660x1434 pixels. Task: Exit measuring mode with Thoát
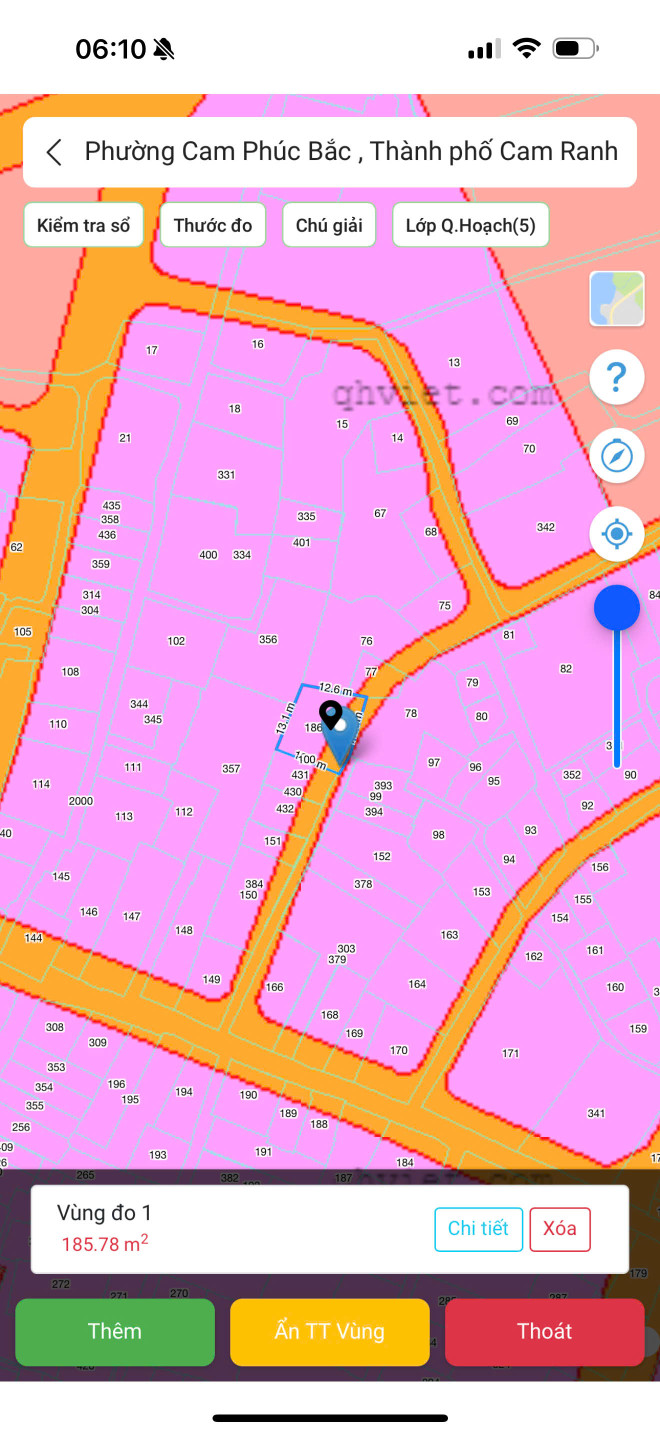(x=545, y=1331)
